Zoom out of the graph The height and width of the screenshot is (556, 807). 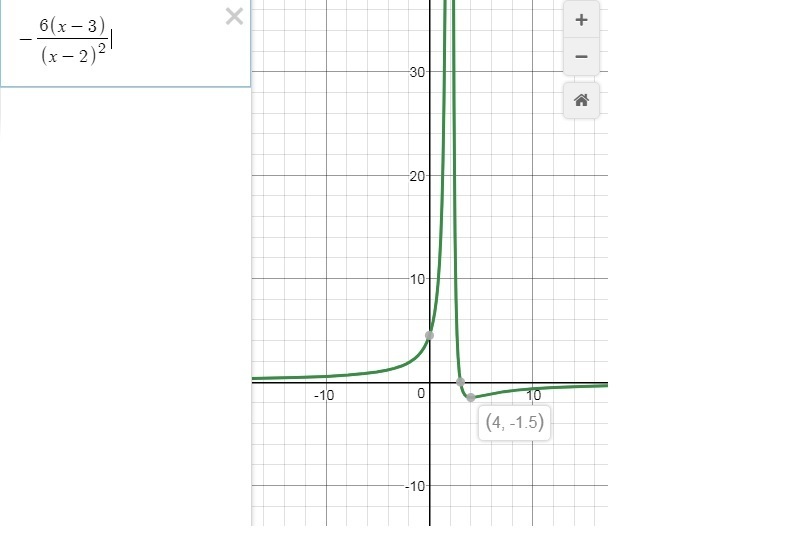pos(581,57)
